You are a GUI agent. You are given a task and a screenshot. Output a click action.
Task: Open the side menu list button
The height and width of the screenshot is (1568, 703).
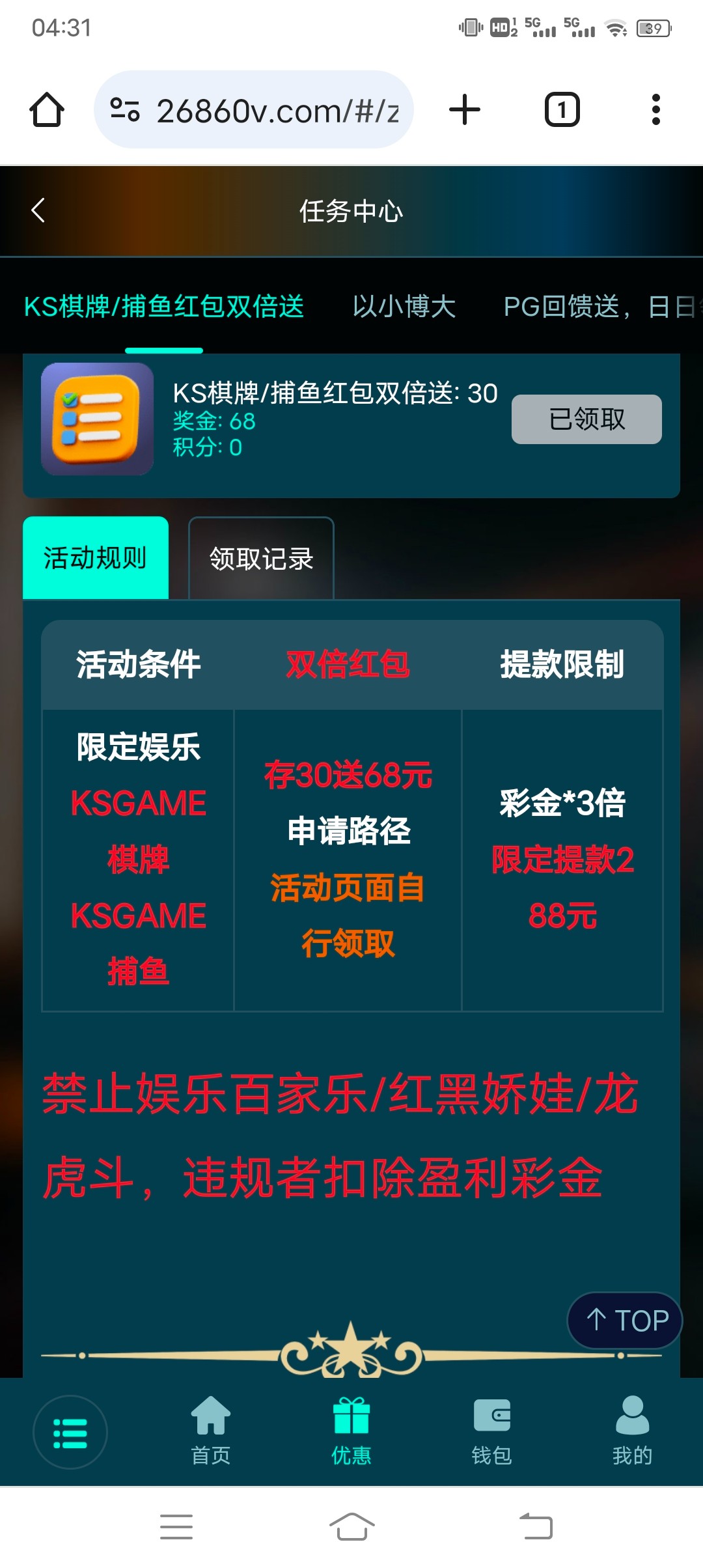coord(70,1433)
